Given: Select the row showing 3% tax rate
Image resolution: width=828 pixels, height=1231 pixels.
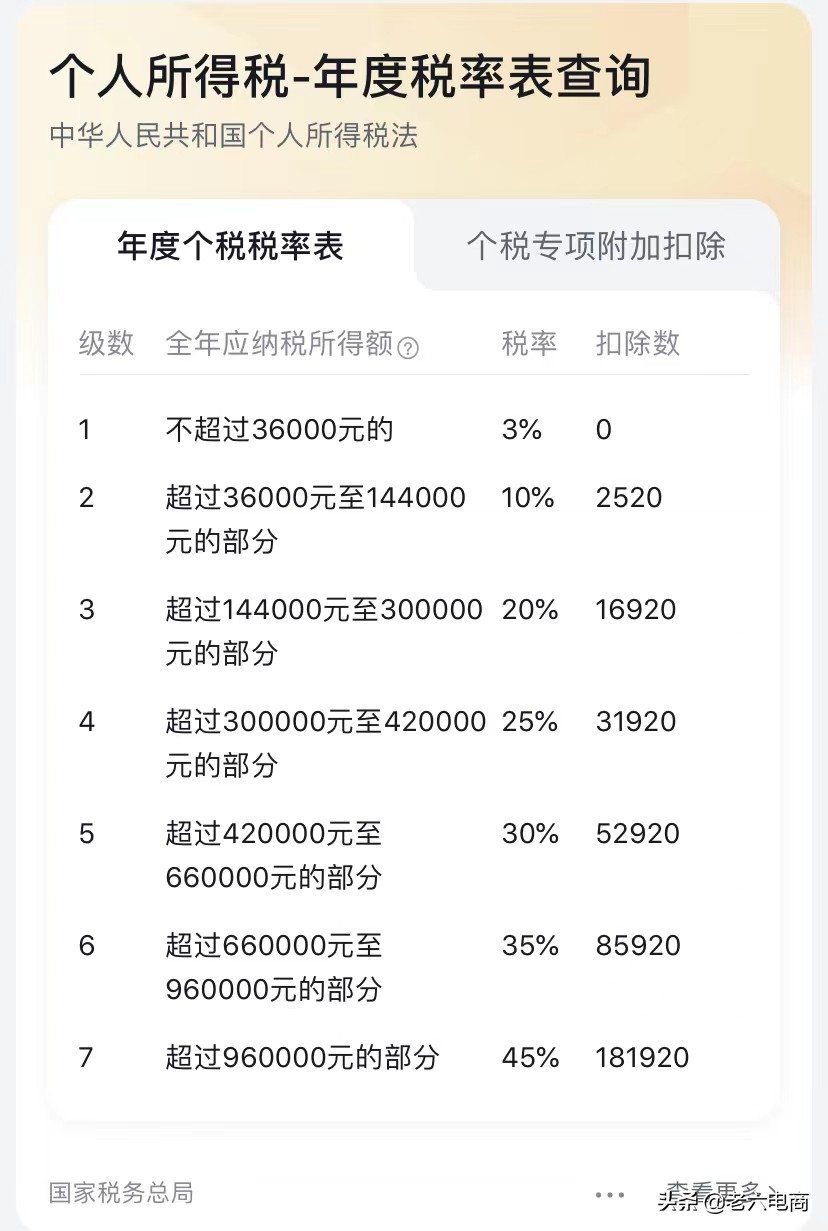Looking at the screenshot, I should [400, 429].
